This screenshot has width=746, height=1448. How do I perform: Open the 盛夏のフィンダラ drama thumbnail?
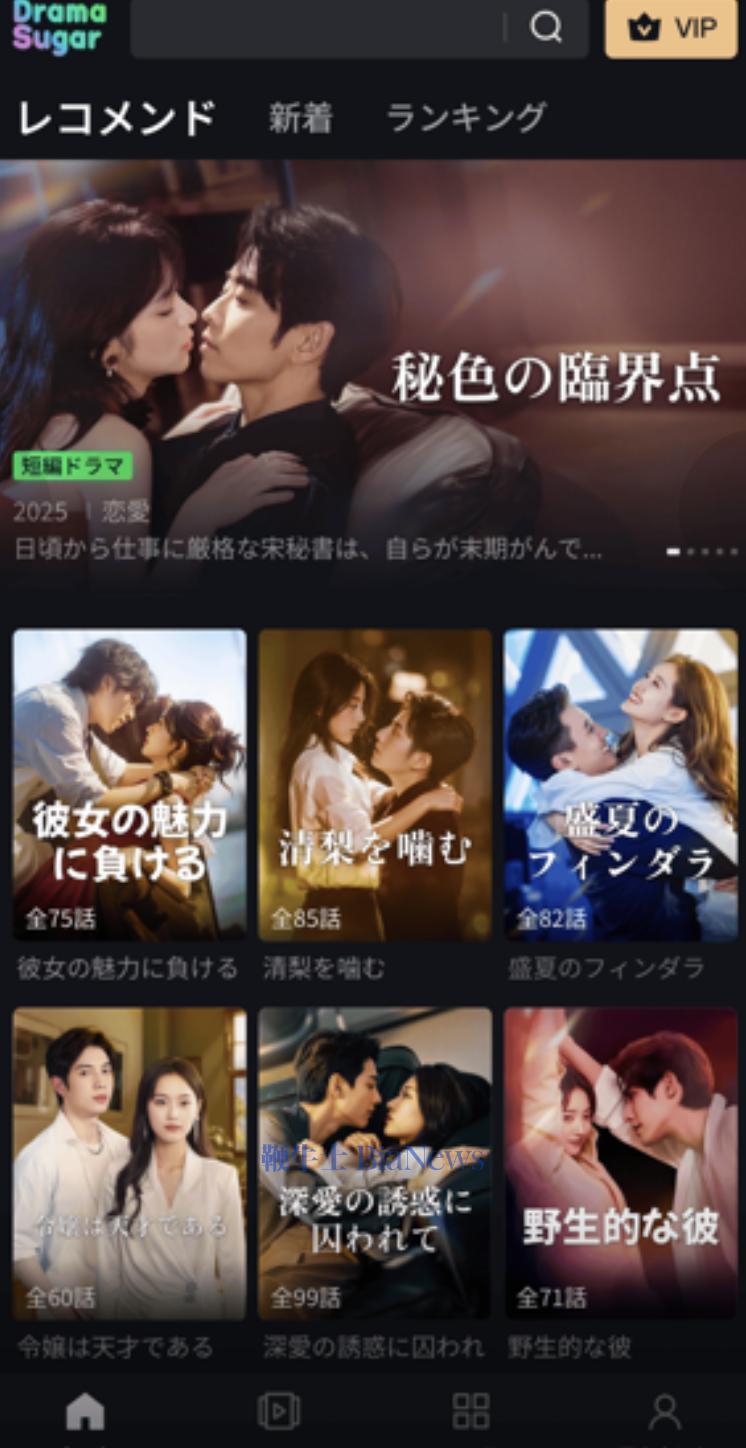click(620, 785)
